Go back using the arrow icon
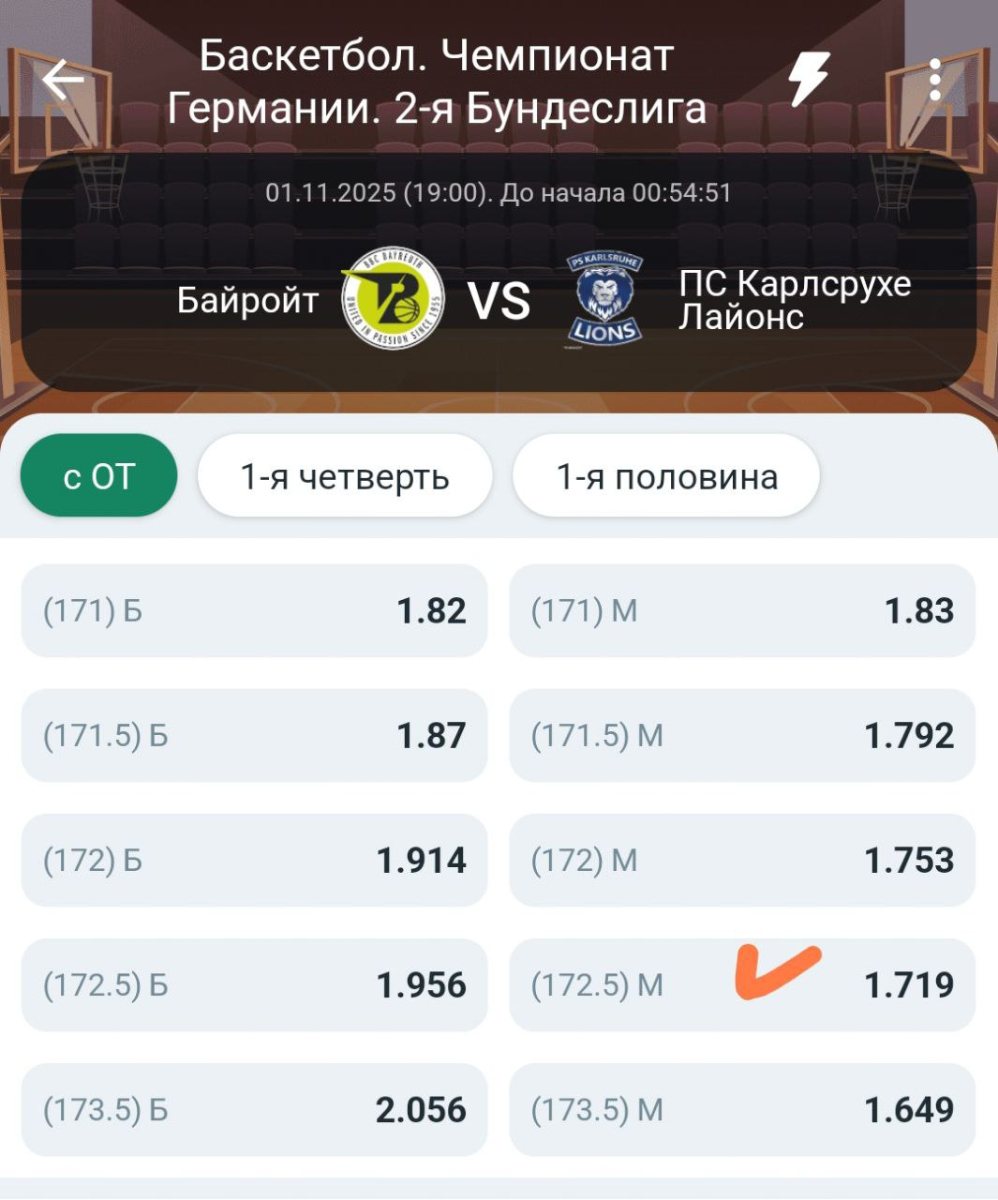 pos(63,80)
